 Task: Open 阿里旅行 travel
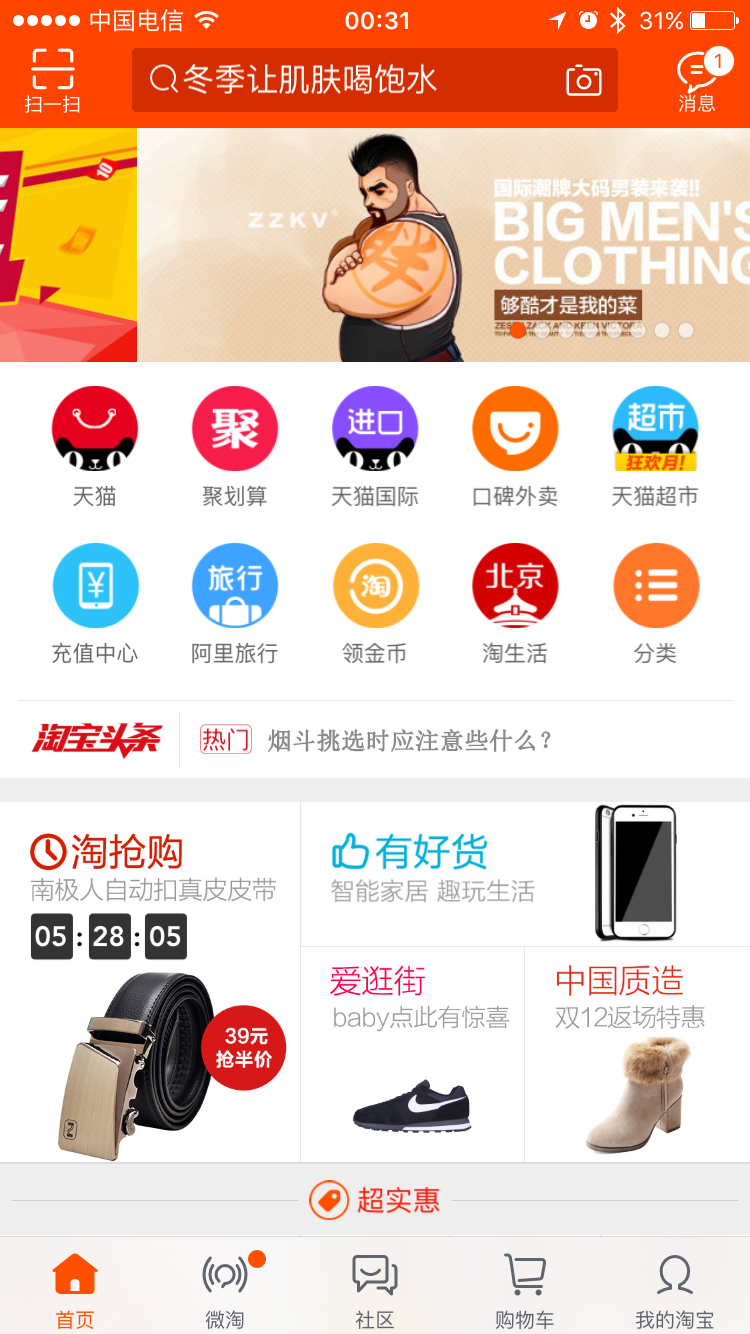point(235,603)
